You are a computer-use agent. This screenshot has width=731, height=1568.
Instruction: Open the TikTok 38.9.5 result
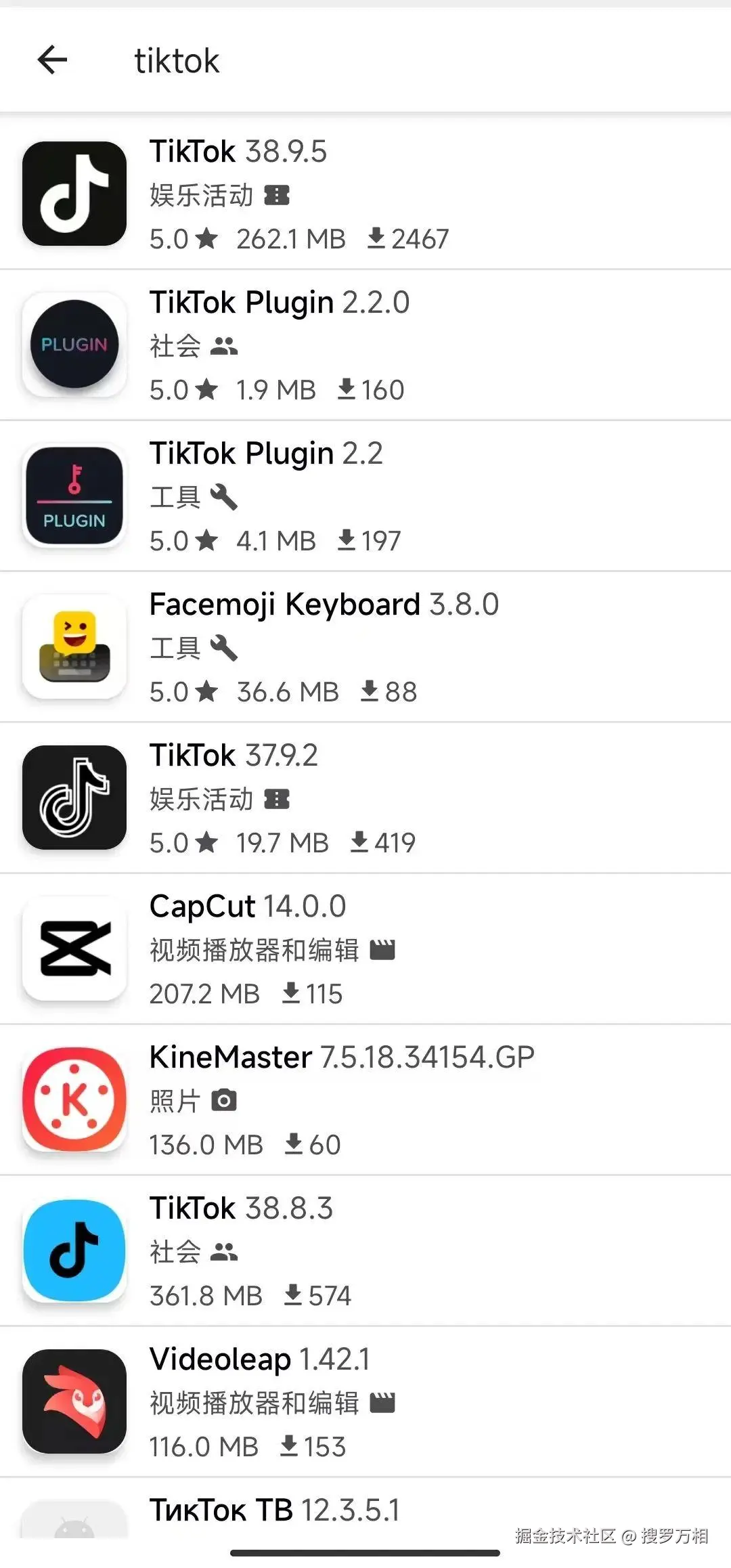click(365, 194)
